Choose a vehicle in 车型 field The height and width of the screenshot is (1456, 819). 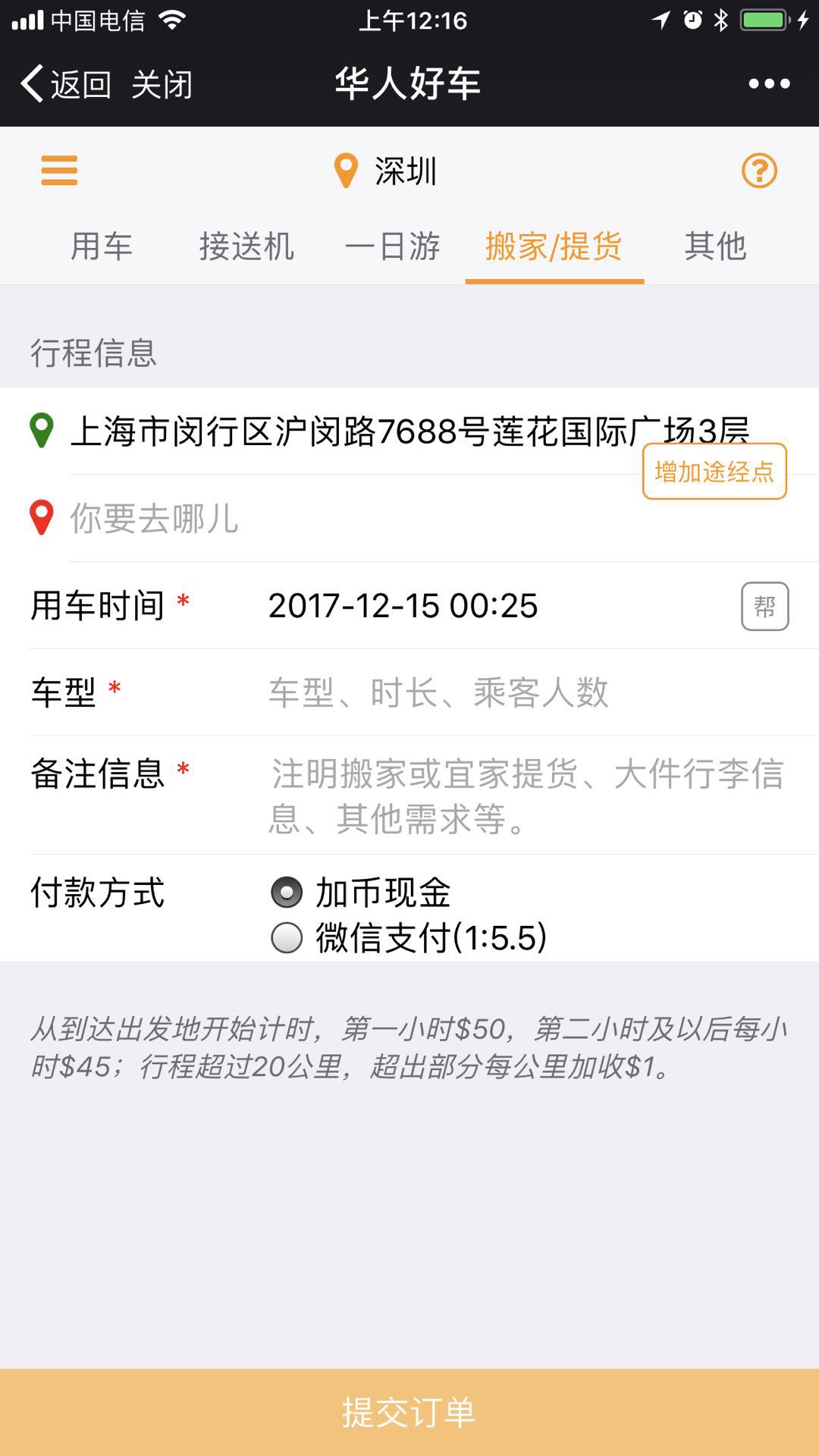[438, 692]
